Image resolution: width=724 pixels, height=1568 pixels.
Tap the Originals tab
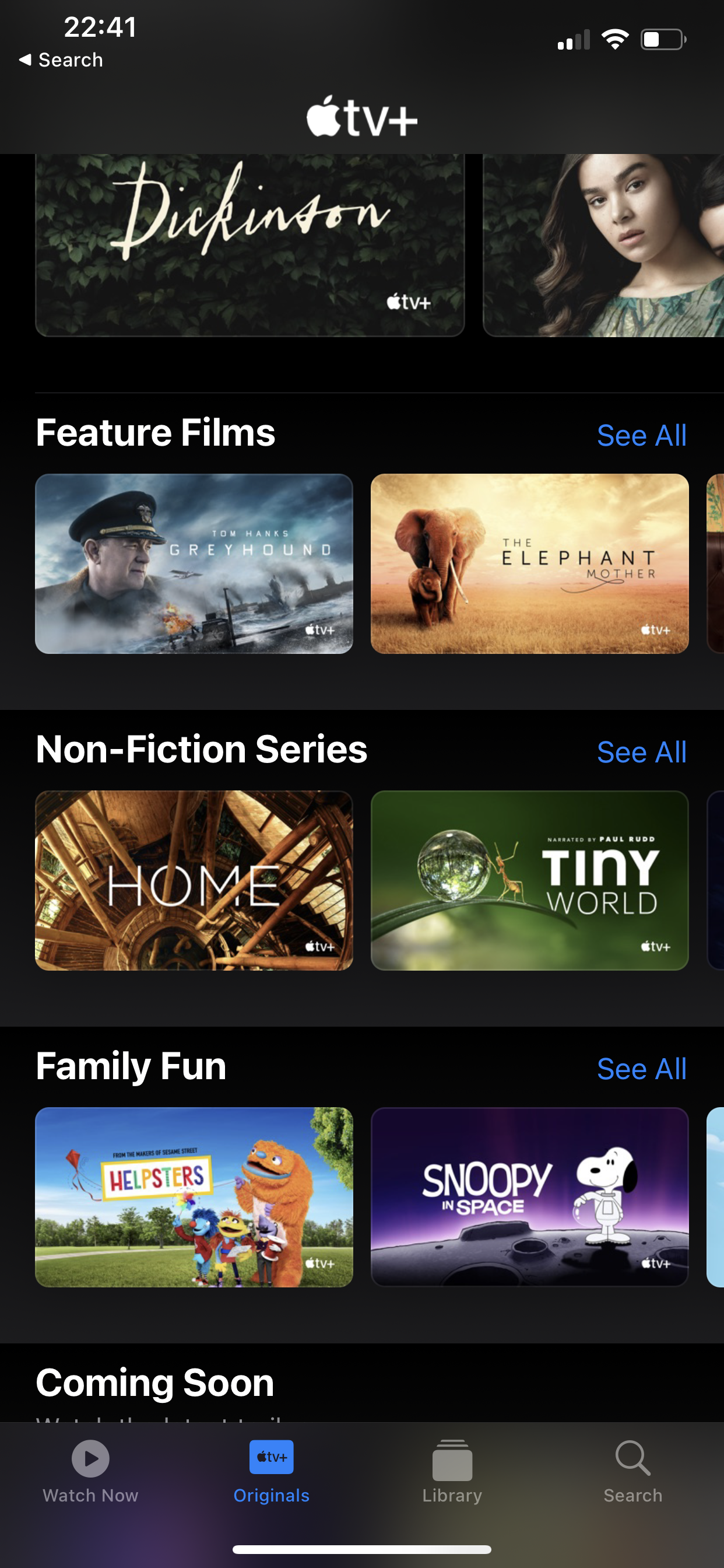271,1470
